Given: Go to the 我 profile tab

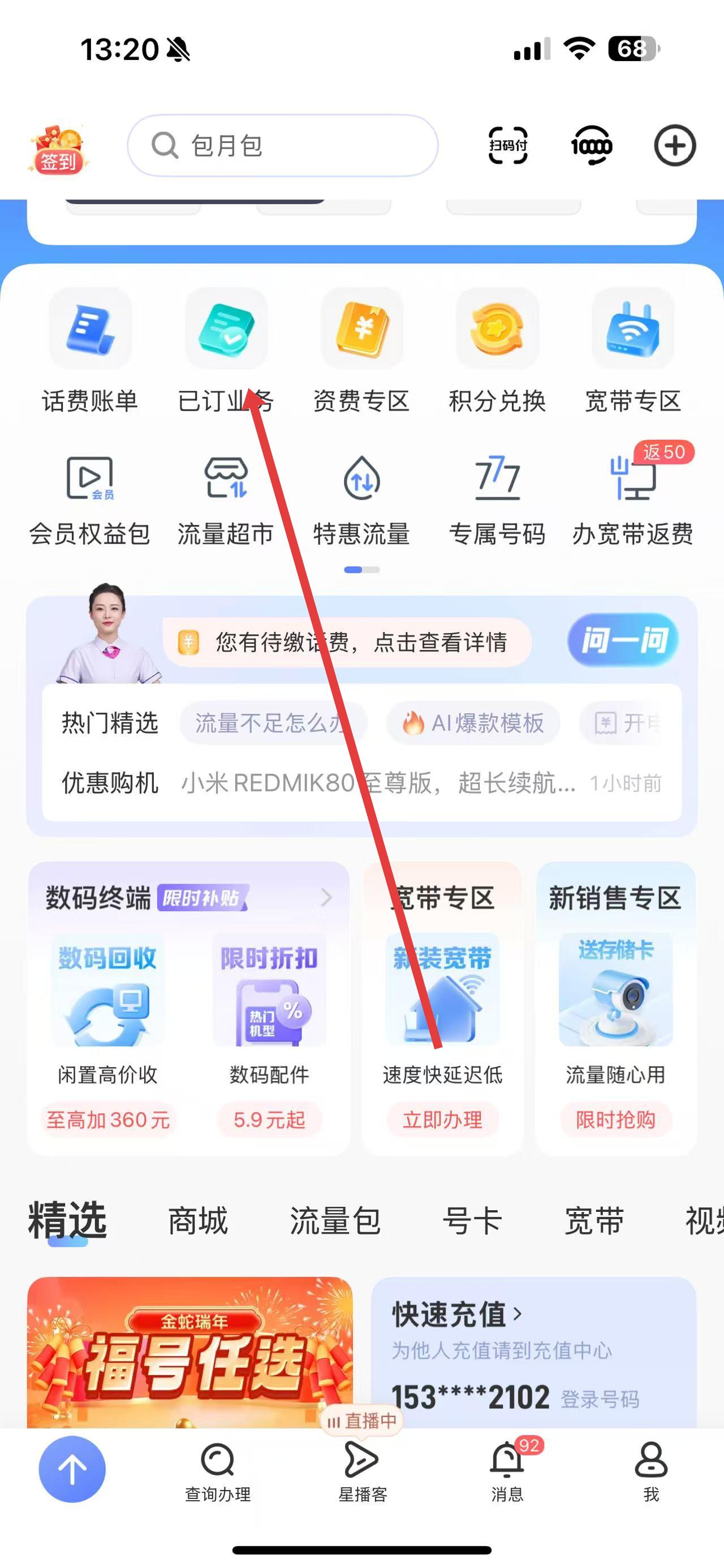Looking at the screenshot, I should (x=651, y=1471).
